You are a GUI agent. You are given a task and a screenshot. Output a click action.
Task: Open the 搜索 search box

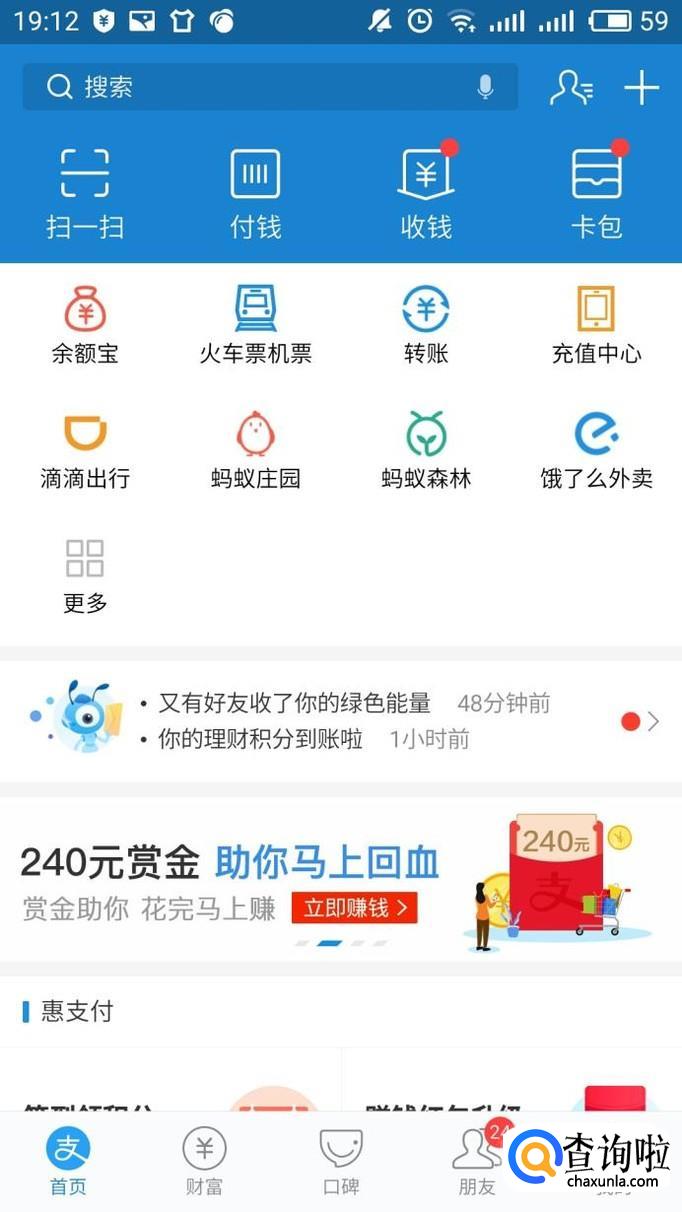[250, 87]
